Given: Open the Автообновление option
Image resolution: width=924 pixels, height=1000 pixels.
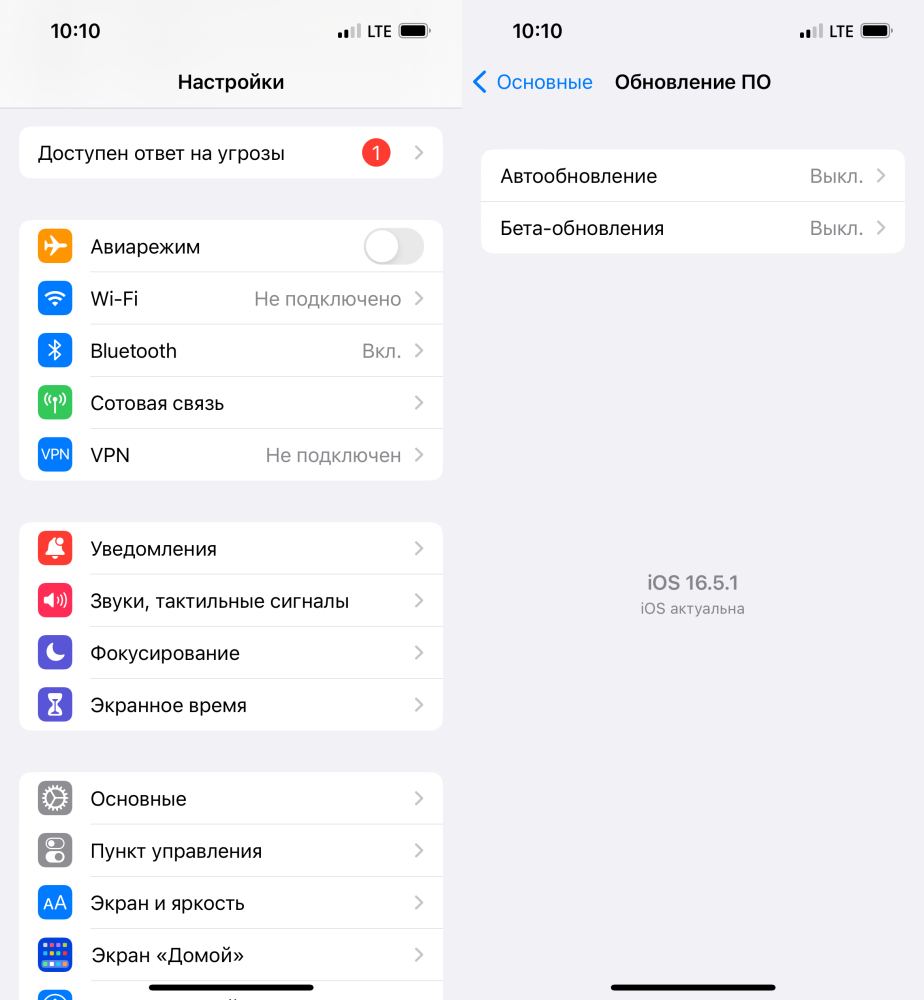Looking at the screenshot, I should click(x=692, y=176).
